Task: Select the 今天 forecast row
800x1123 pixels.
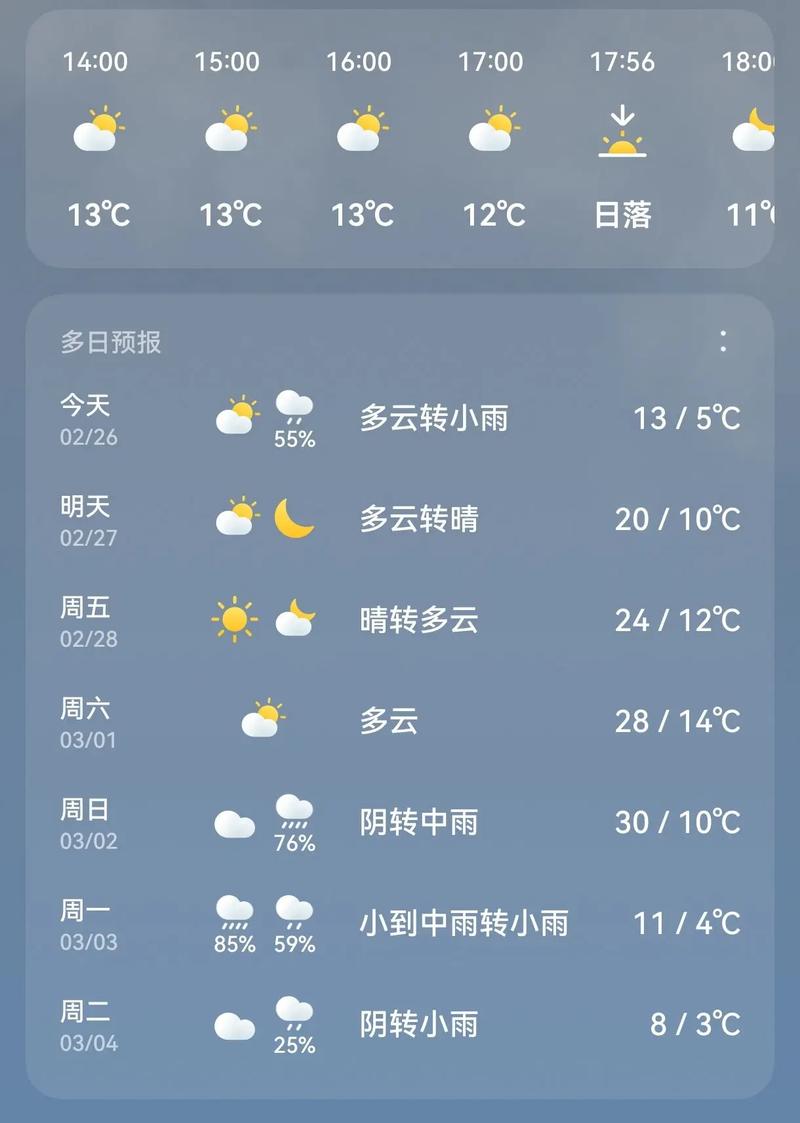Action: [x=400, y=418]
